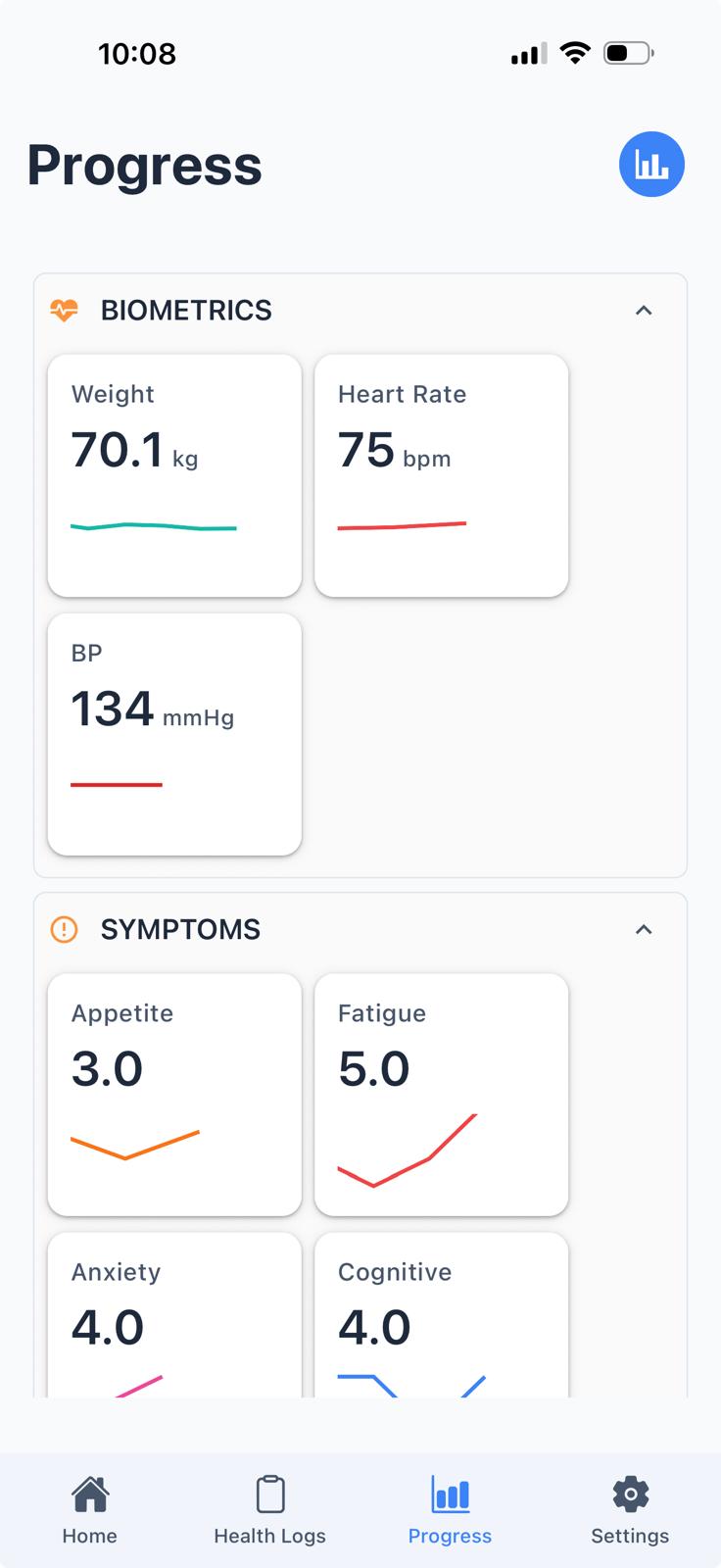This screenshot has width=721, height=1568.
Task: Click the chevron beside BIOMETRICS header
Action: 644,310
